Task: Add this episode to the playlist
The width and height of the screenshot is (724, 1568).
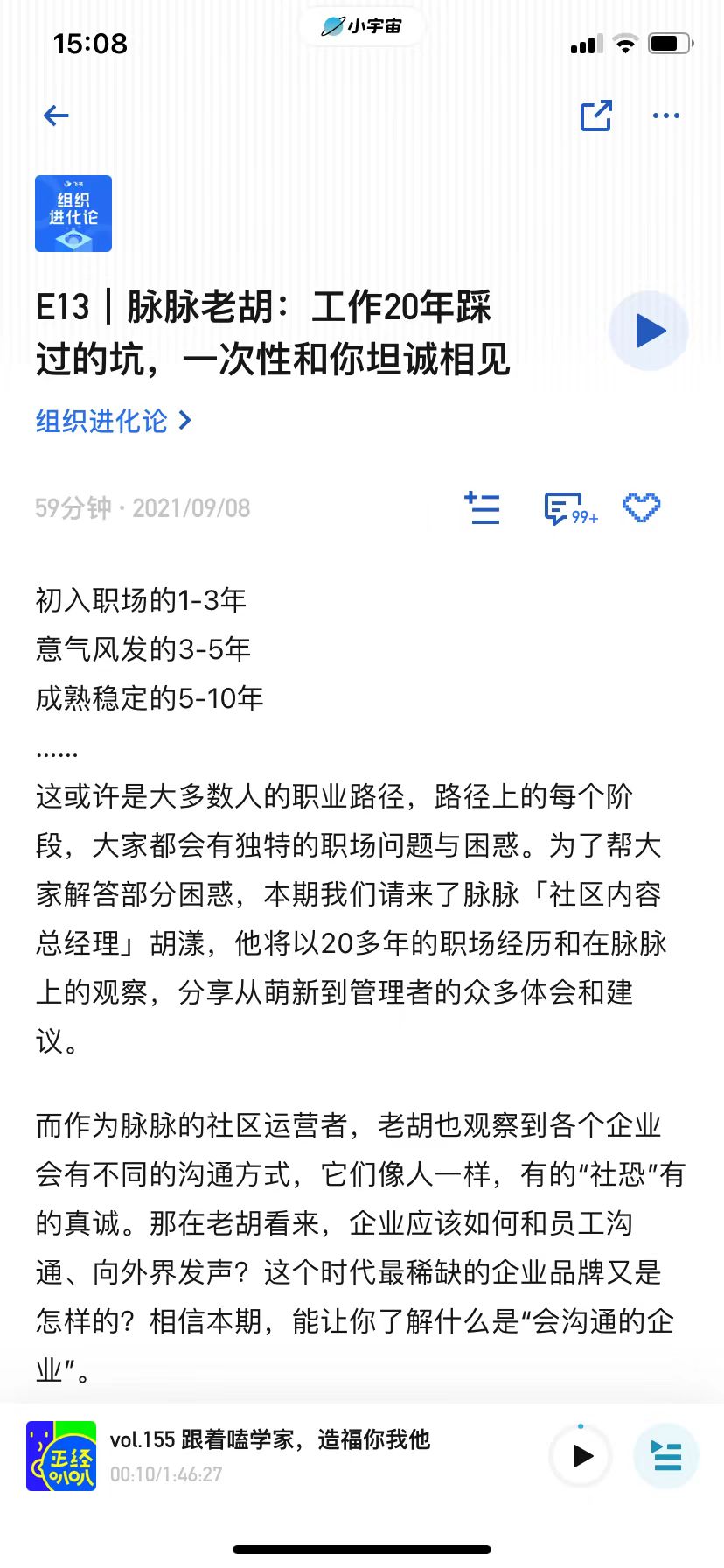Action: 482,507
